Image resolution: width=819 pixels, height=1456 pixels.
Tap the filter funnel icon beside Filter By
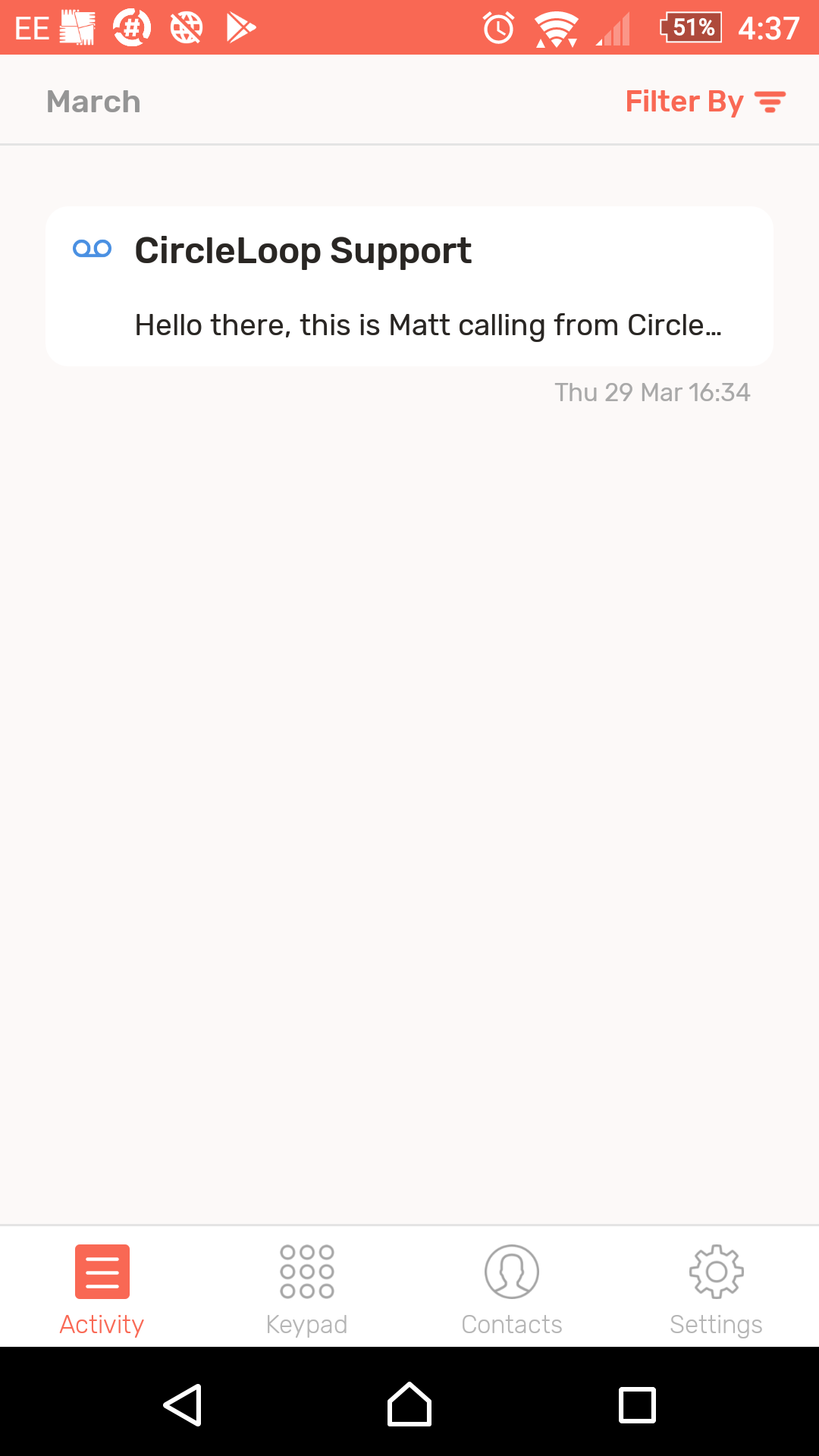770,100
